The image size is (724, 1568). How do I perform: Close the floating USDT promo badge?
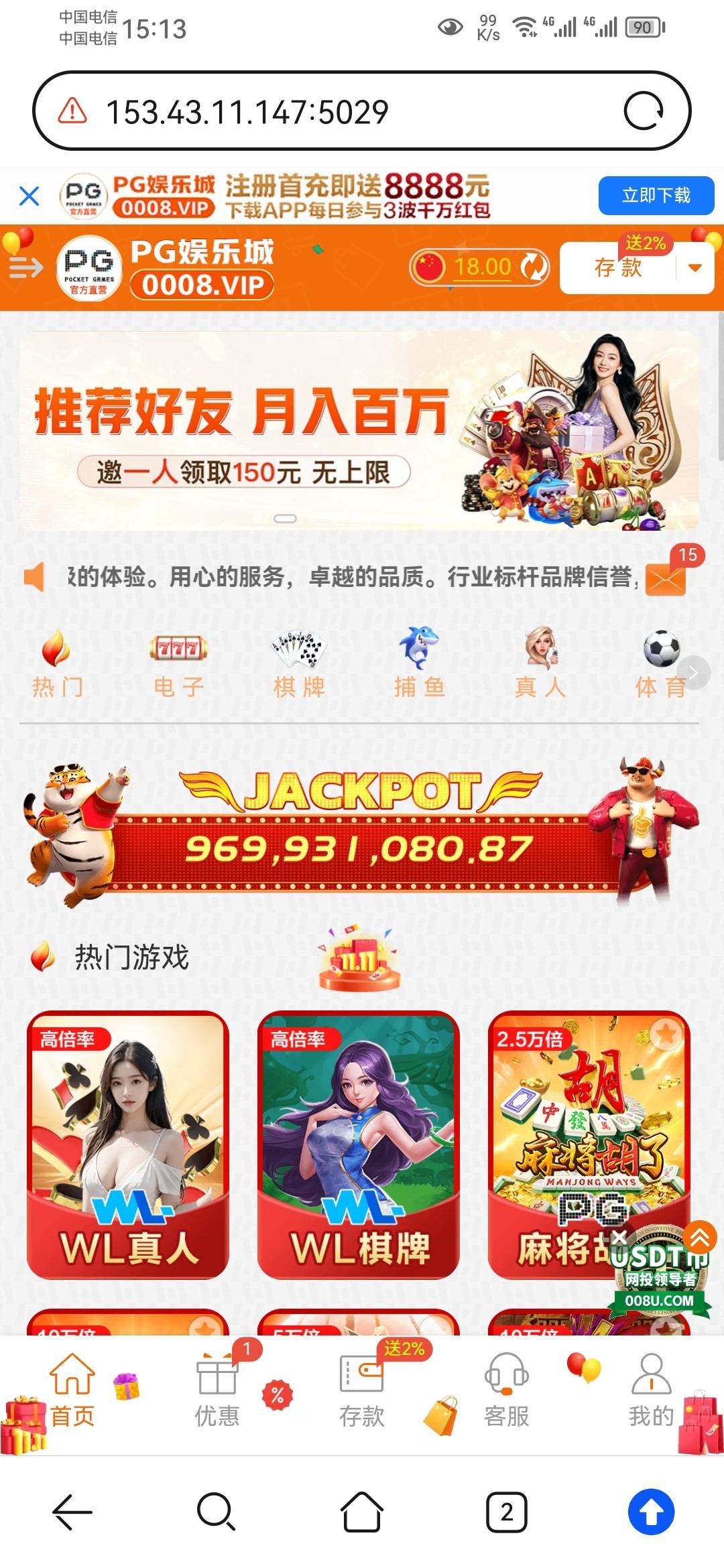tap(620, 1237)
